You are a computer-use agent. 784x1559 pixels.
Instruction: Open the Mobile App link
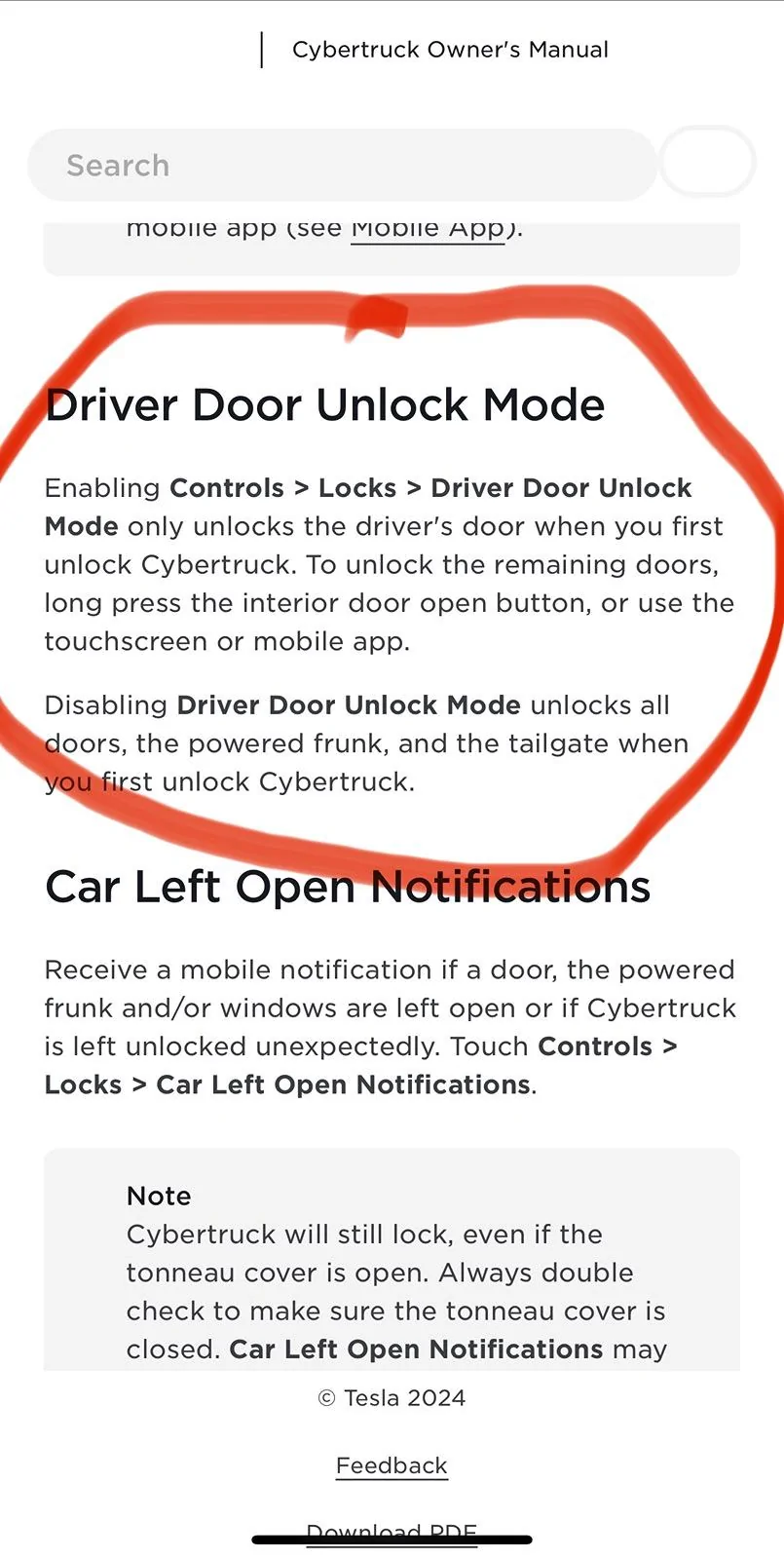tap(428, 230)
